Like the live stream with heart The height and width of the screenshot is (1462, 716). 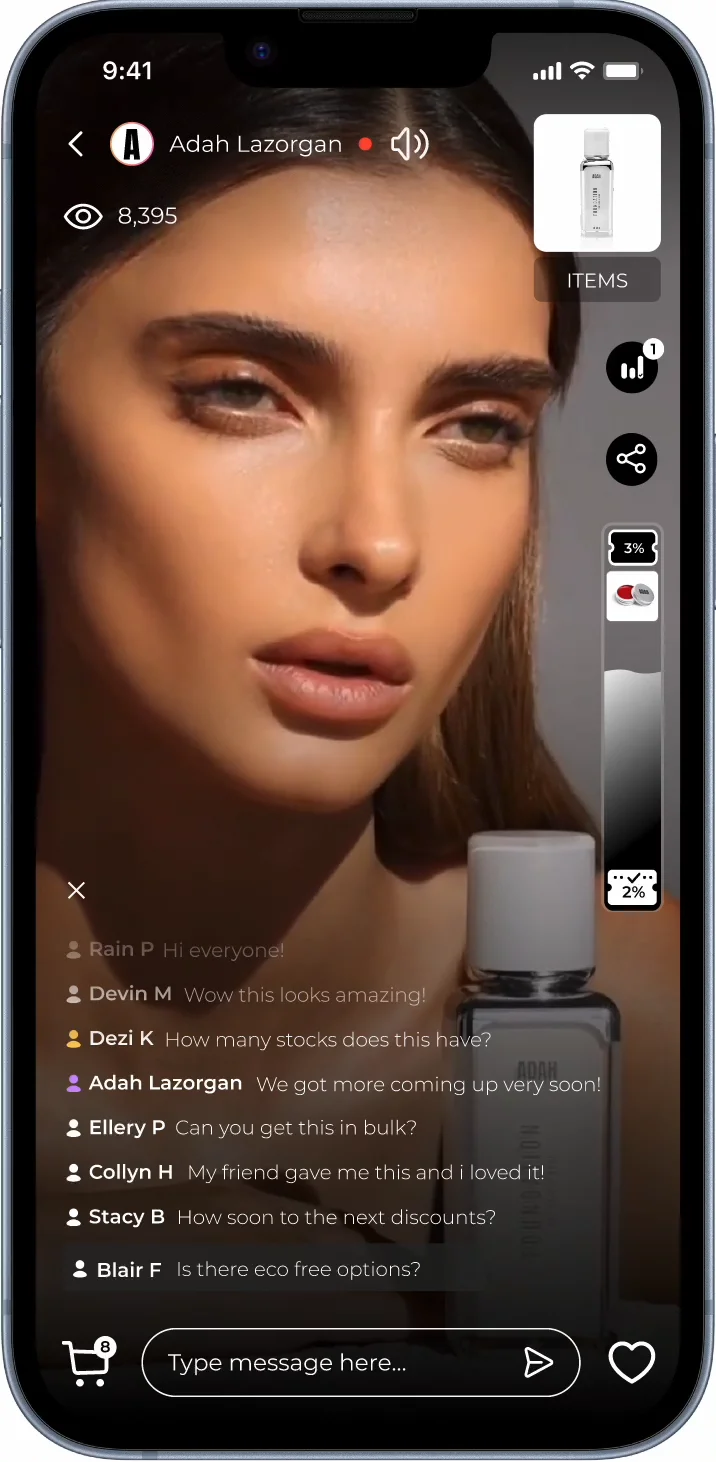pyautogui.click(x=632, y=1362)
